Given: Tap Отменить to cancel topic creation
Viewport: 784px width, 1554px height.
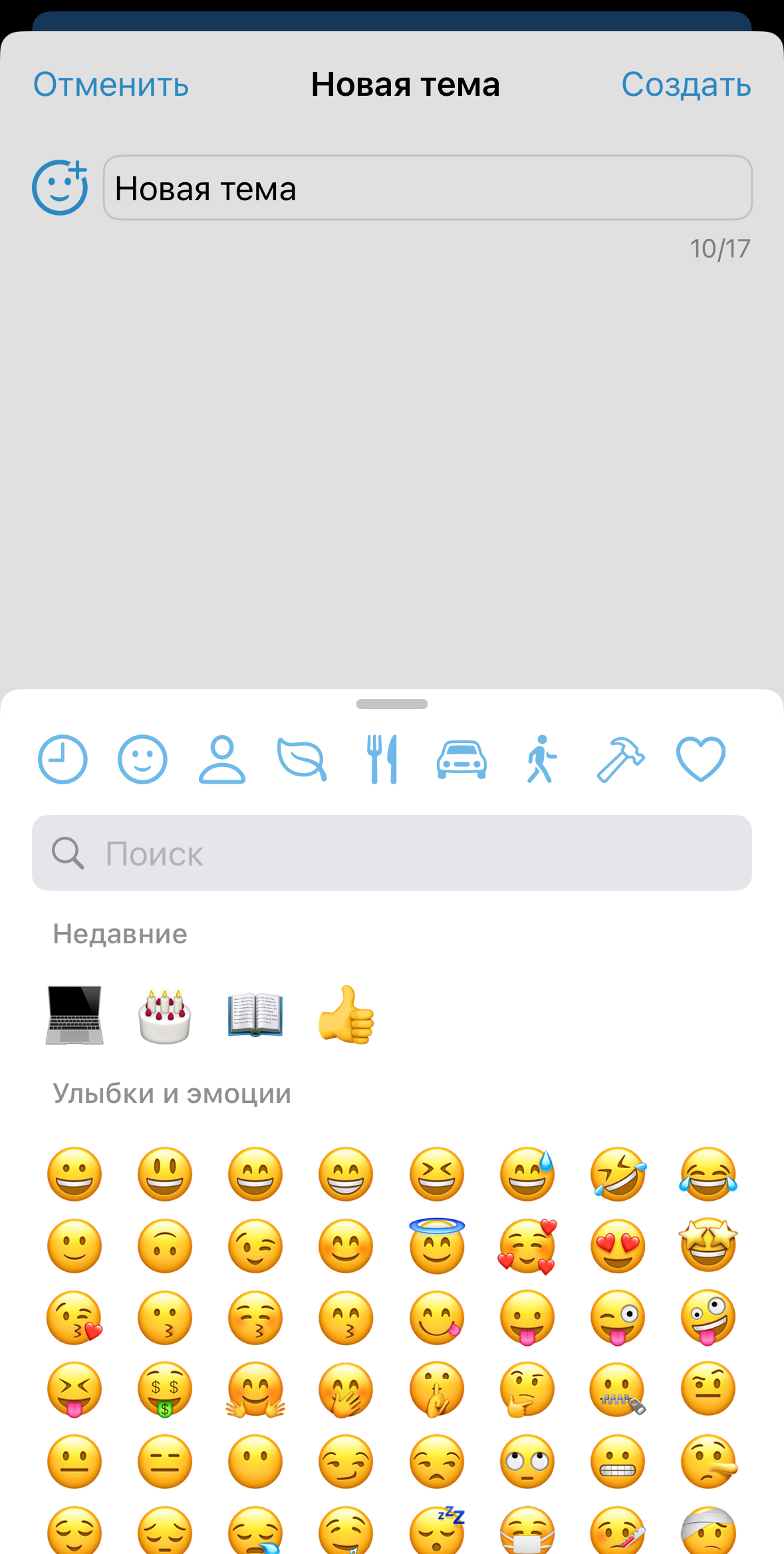Looking at the screenshot, I should 111,85.
